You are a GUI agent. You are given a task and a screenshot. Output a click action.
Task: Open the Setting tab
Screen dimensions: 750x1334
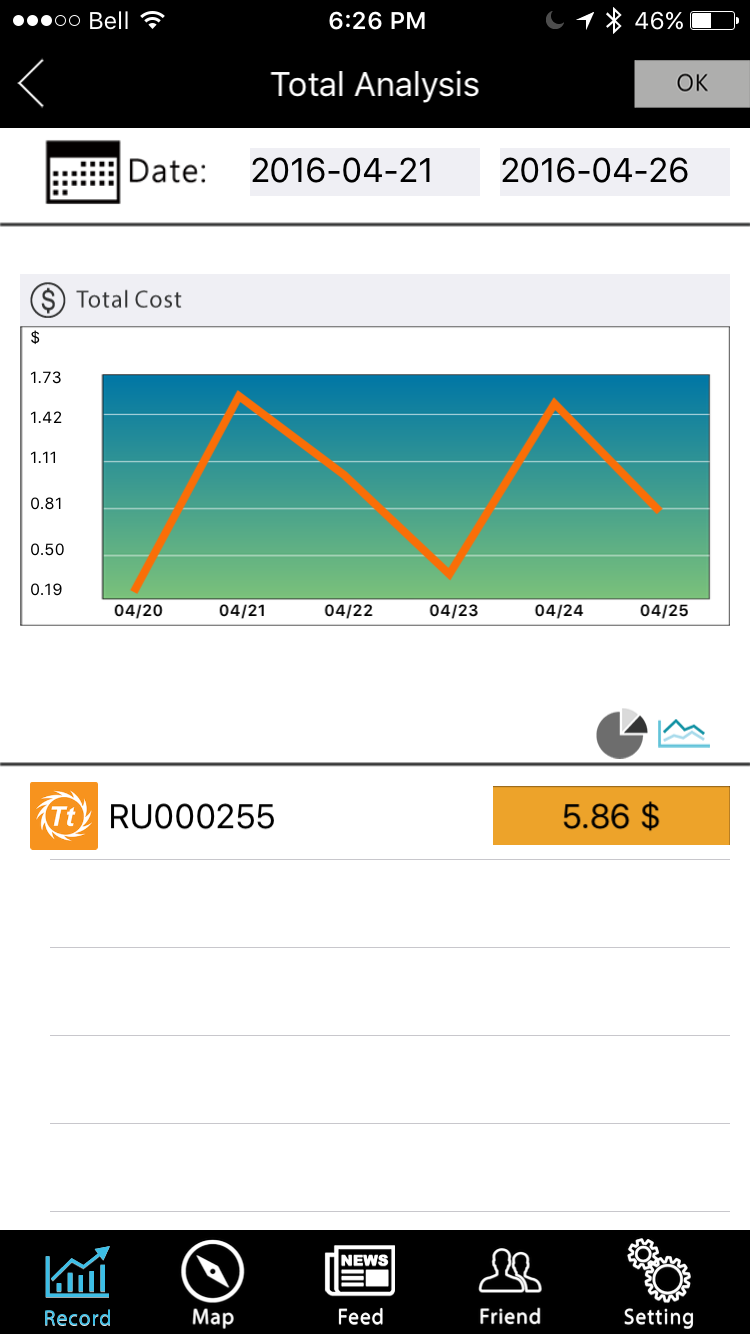658,1283
